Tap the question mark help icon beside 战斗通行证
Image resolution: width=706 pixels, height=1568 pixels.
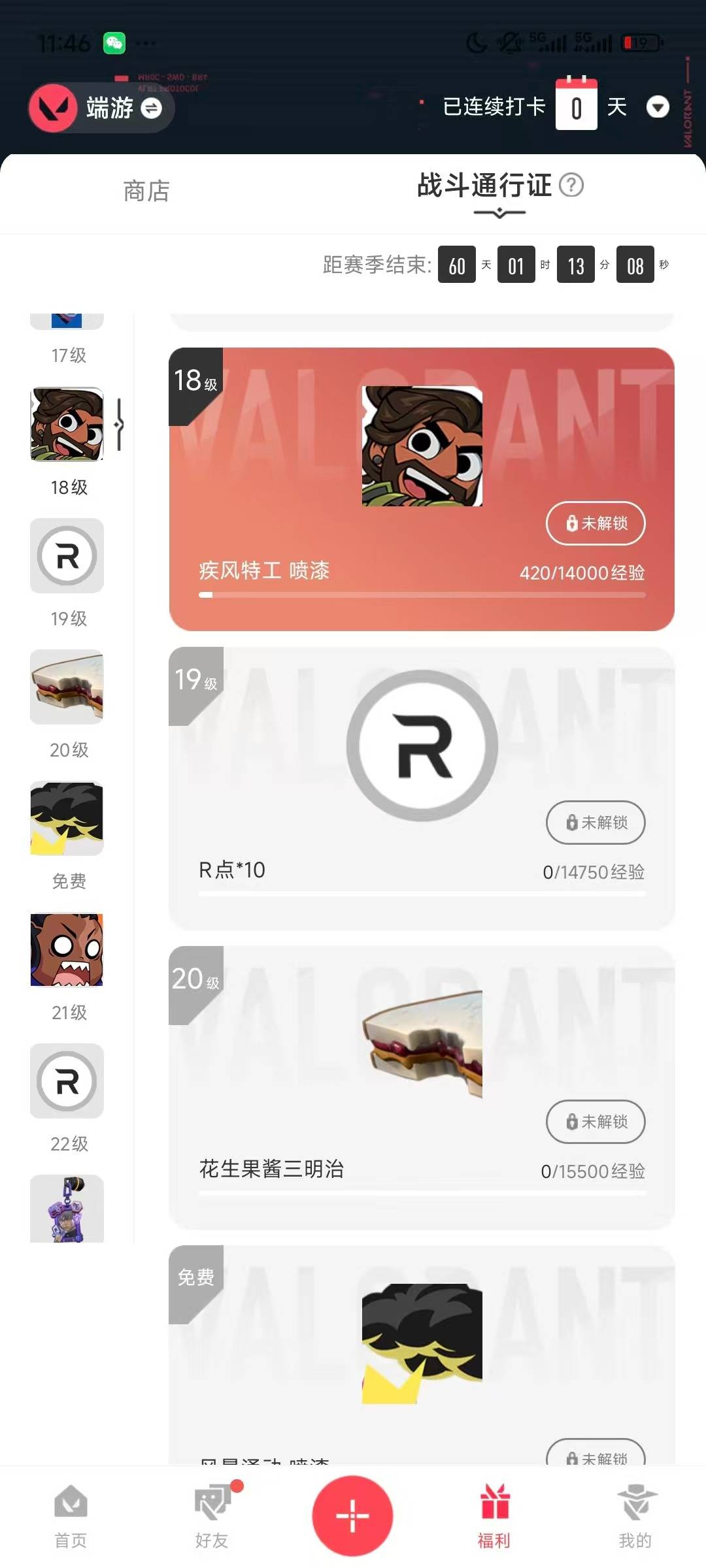[572, 186]
